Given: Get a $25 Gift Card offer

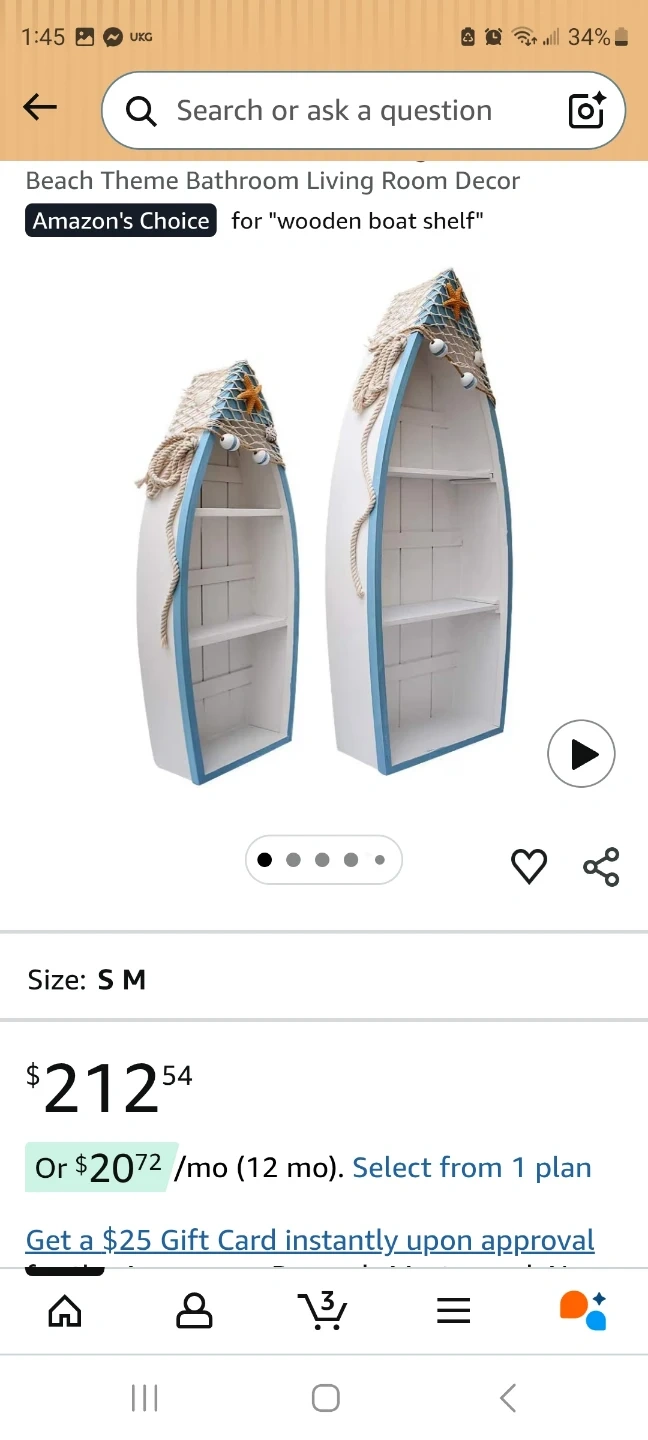Looking at the screenshot, I should point(310,1240).
